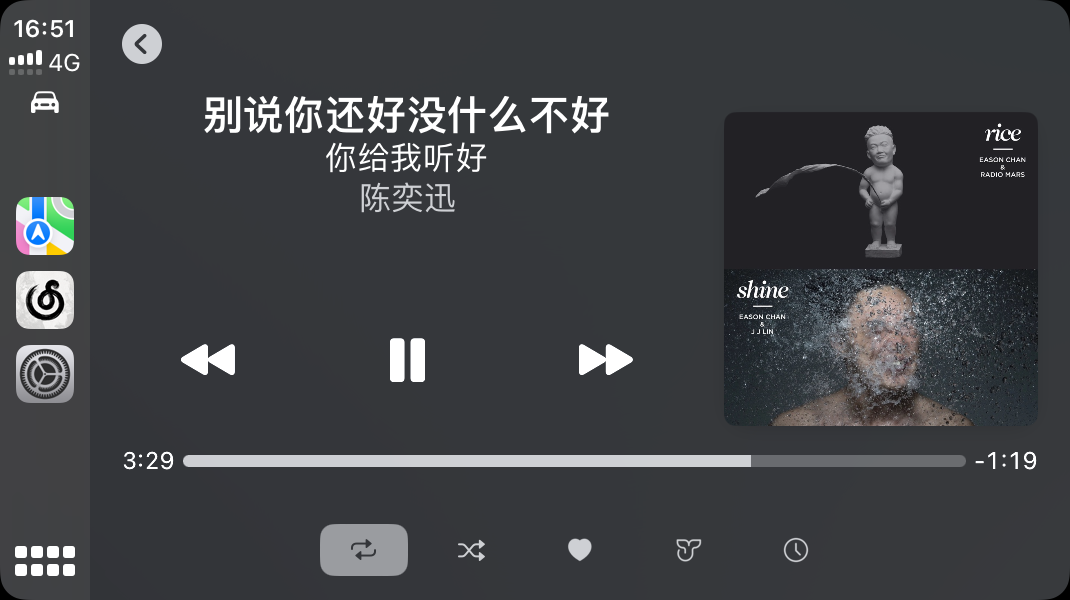Image resolution: width=1070 pixels, height=600 pixels.
Task: Toggle the repeat mode button
Action: point(364,550)
